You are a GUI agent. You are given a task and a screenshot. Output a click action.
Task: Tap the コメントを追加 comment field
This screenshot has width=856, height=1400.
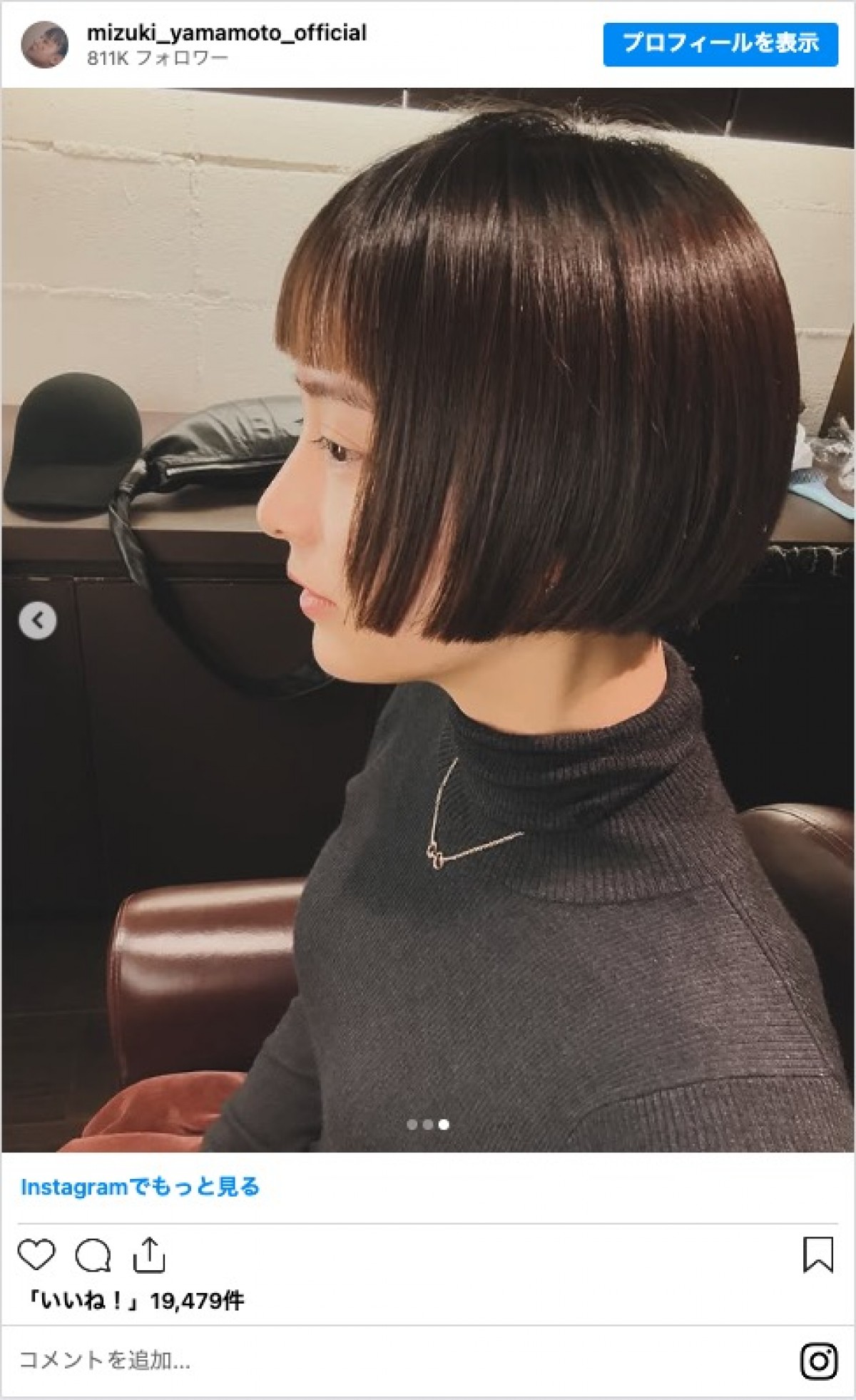click(x=357, y=1360)
